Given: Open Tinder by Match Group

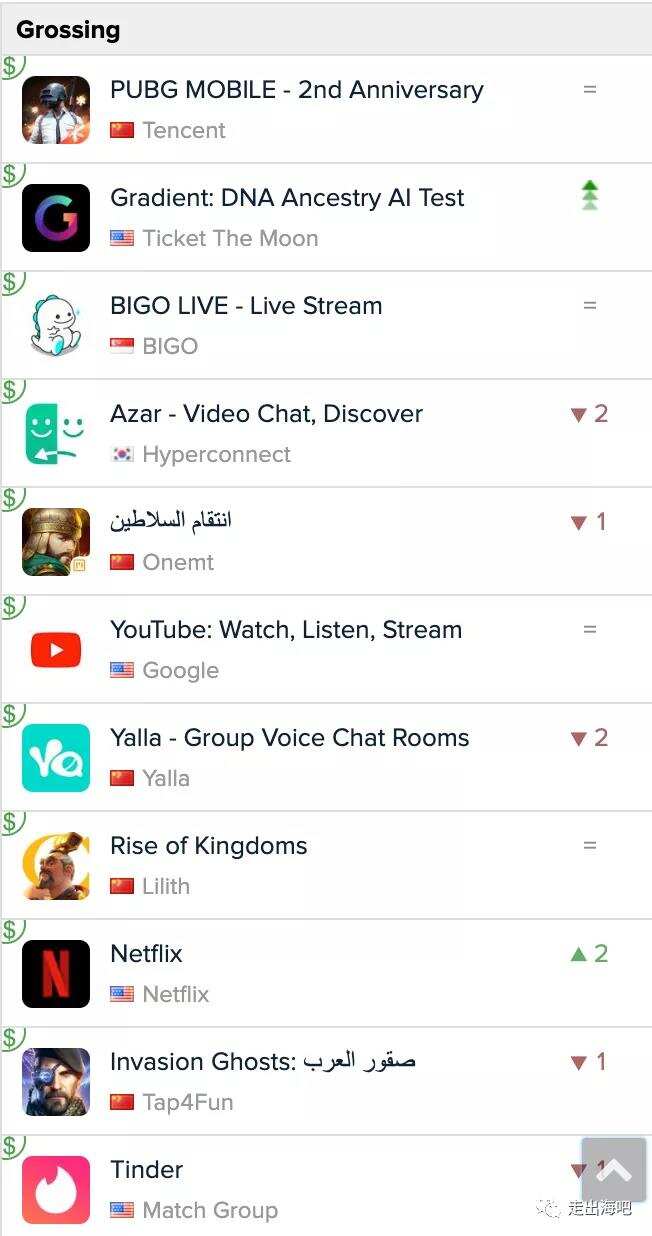Looking at the screenshot, I should coord(146,1170).
